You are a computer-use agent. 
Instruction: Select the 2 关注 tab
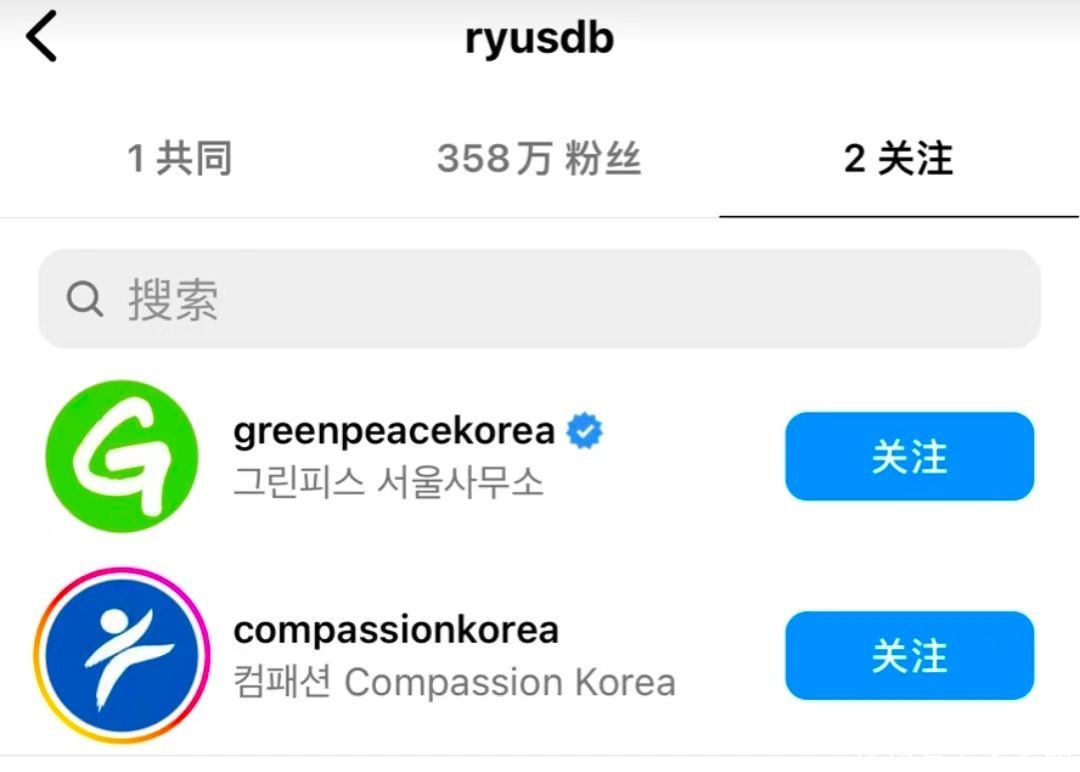pos(898,159)
